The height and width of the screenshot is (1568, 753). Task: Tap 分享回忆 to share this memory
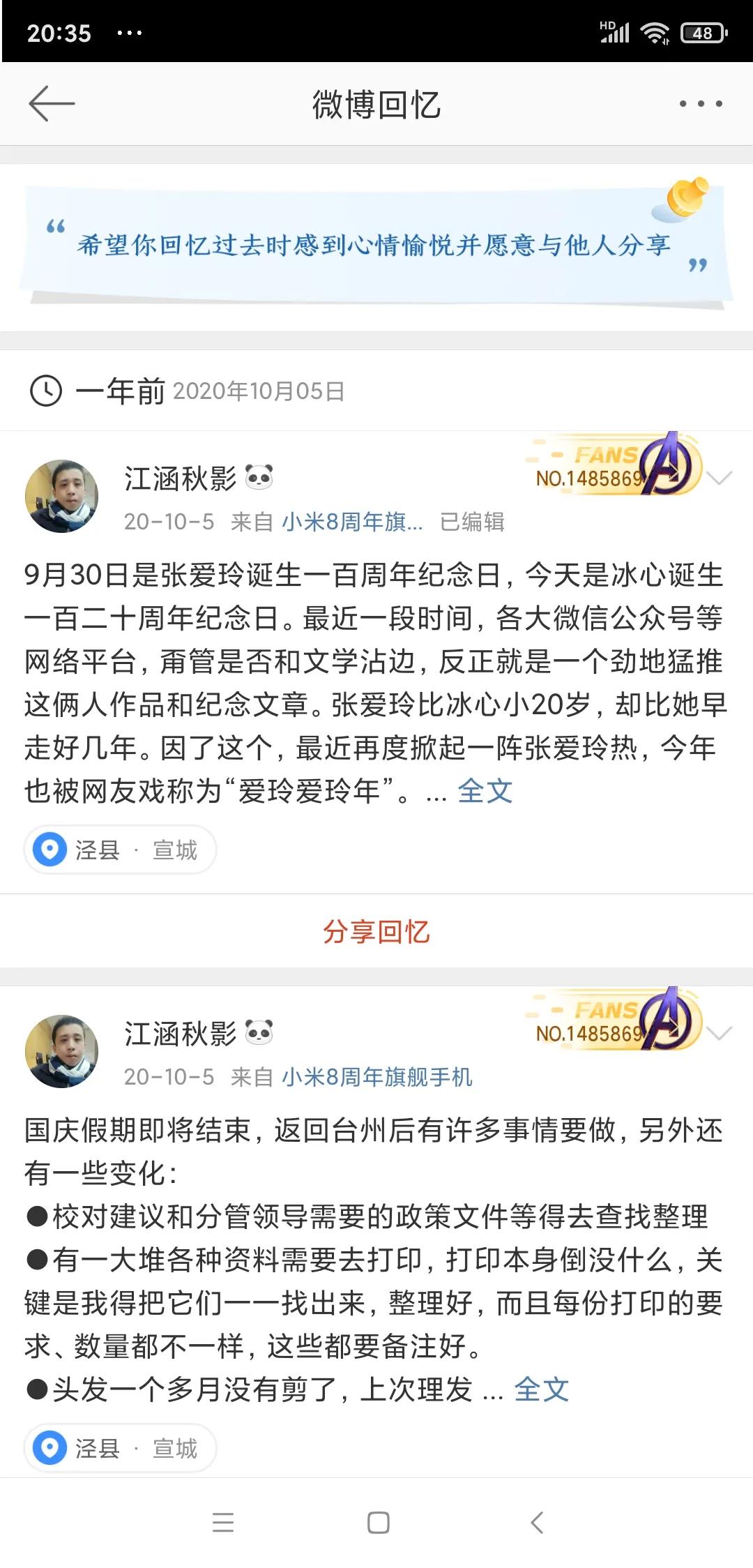tap(376, 932)
